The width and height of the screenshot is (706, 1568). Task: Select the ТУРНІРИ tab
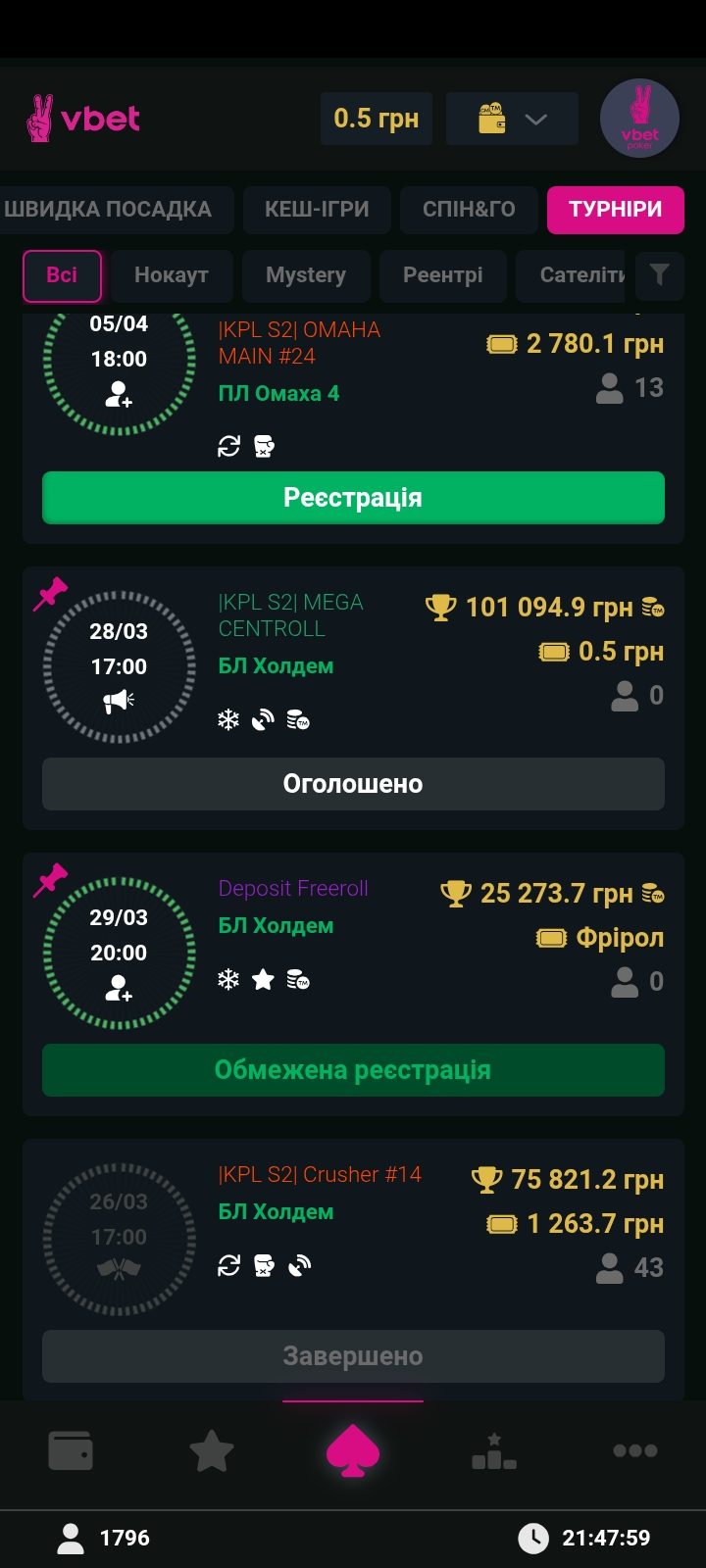point(615,210)
